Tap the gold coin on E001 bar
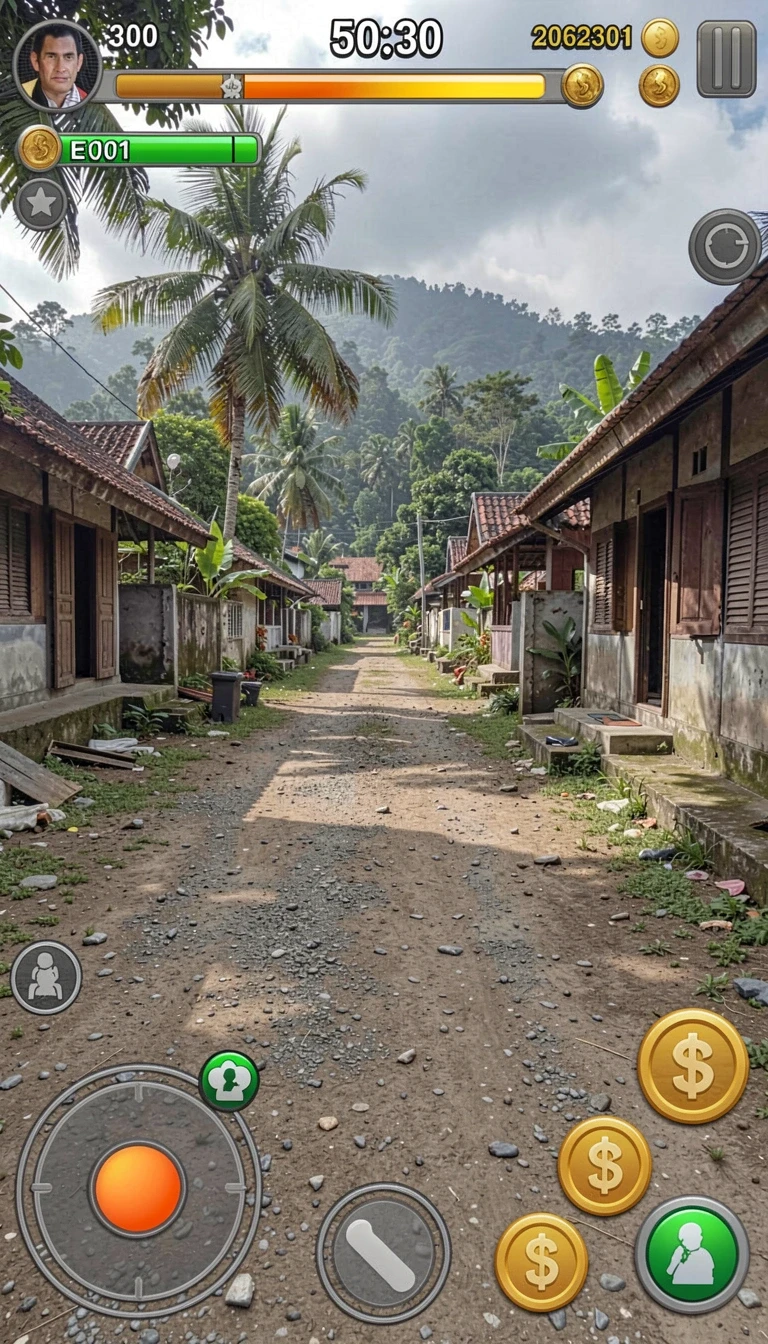 [40, 148]
